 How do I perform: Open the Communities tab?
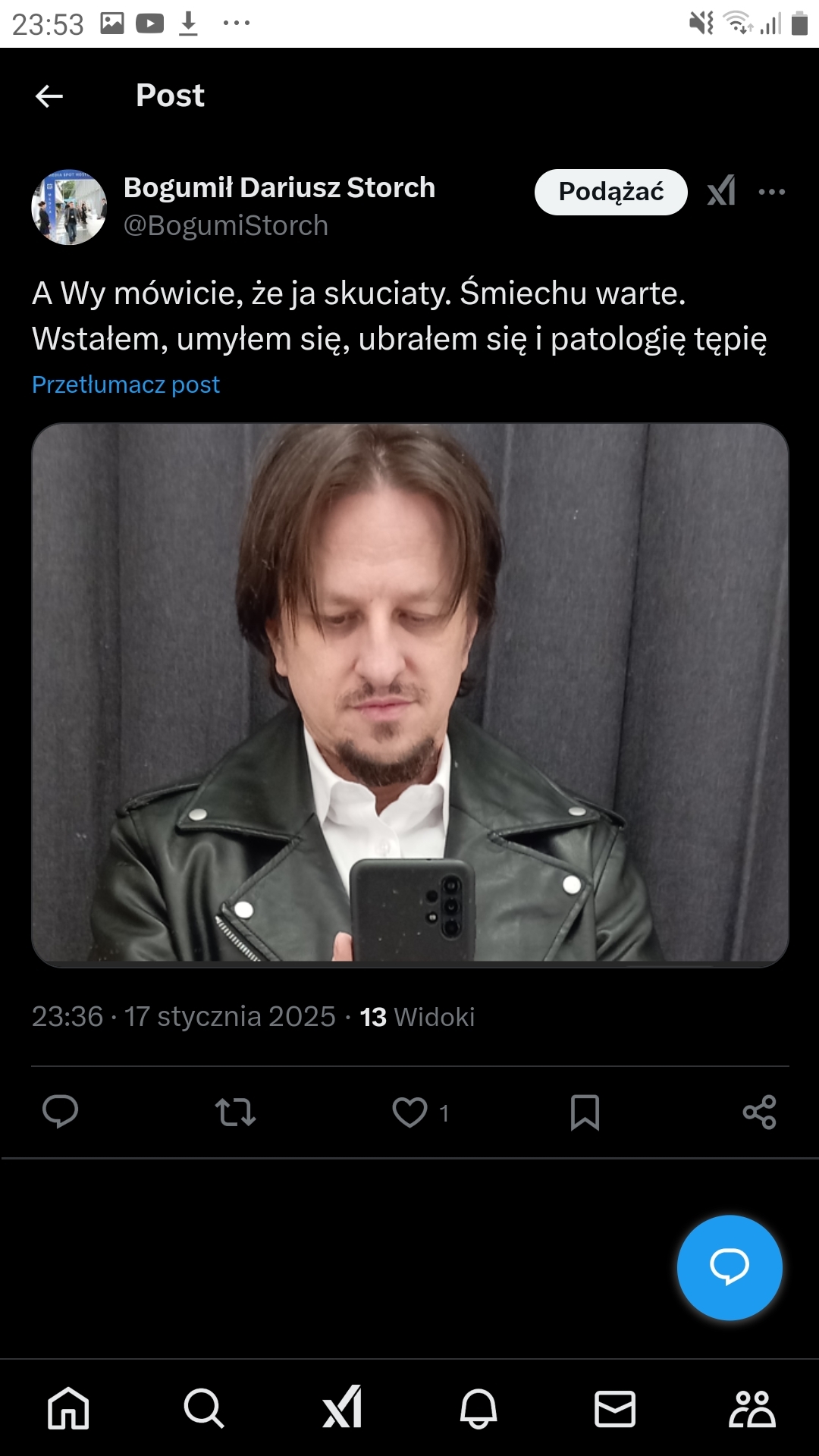[x=752, y=1408]
